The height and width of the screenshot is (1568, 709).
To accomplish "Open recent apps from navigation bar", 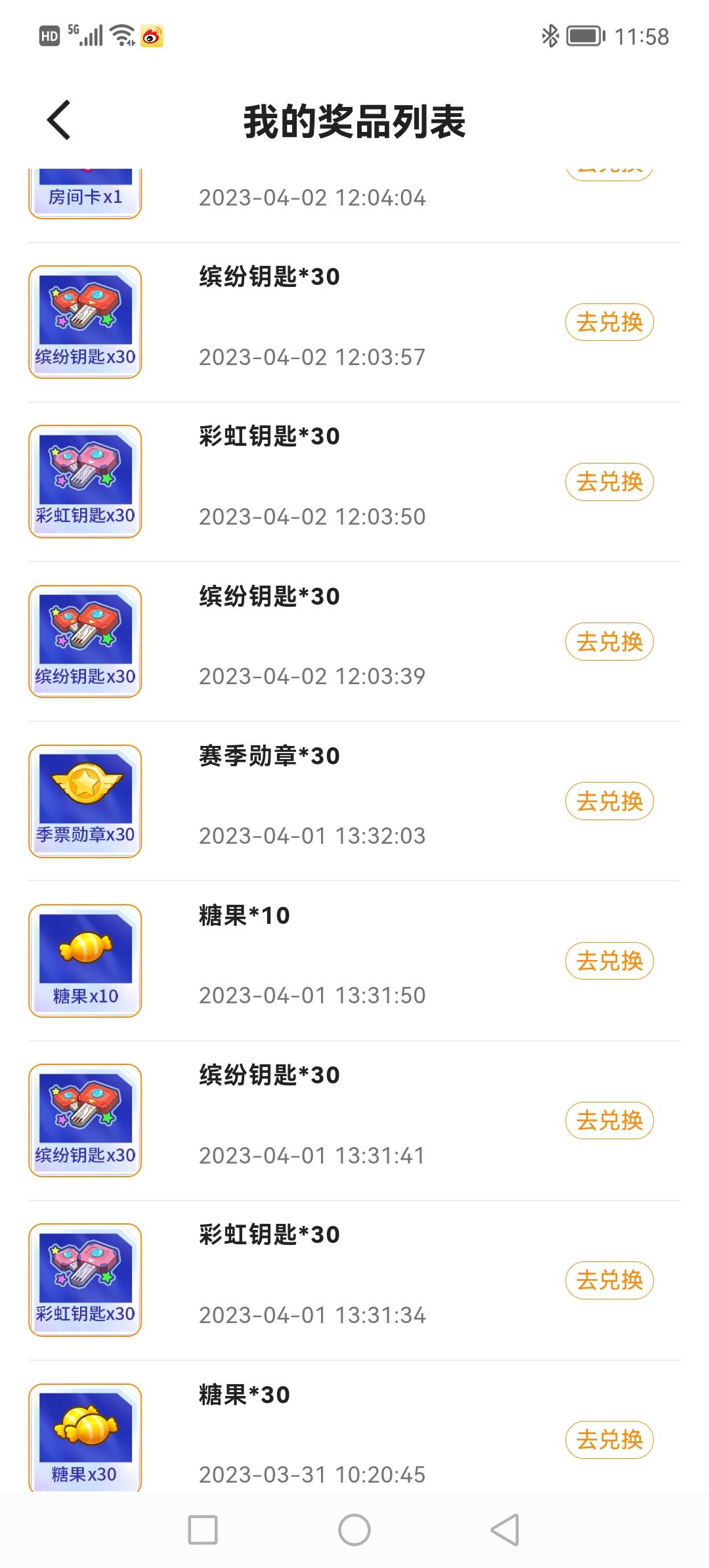I will [x=203, y=1530].
